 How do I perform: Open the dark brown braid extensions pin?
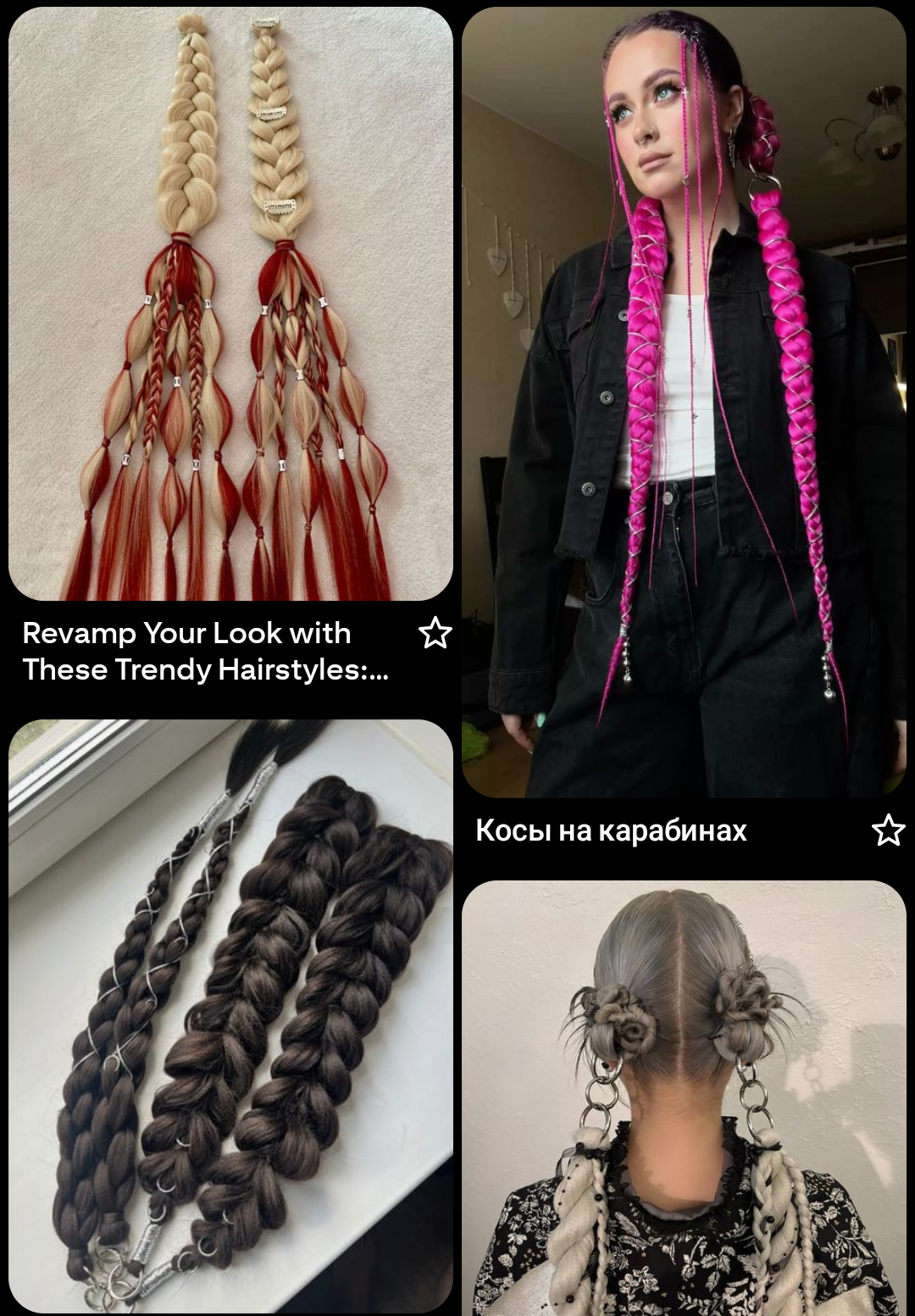tap(230, 1015)
